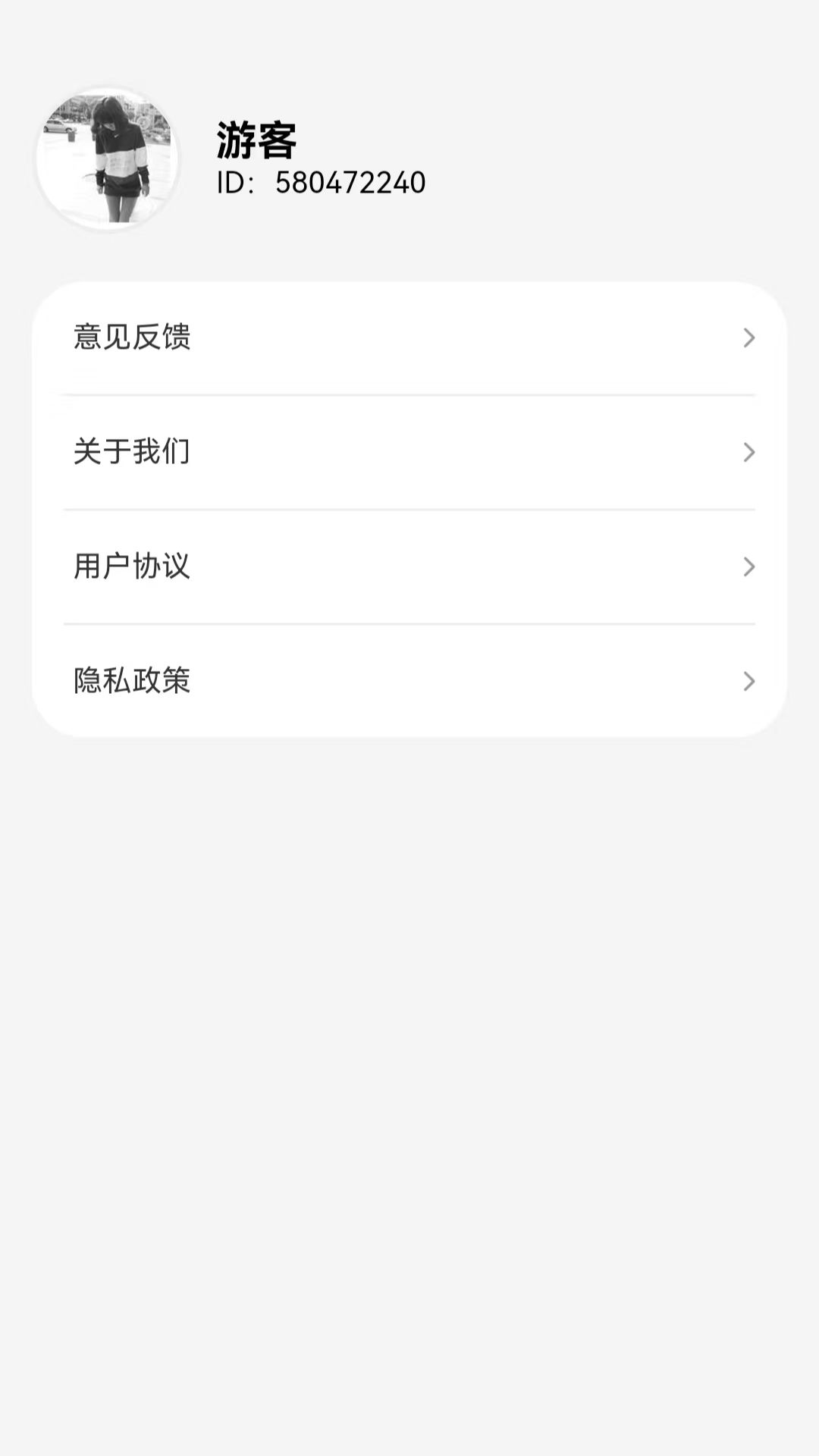The height and width of the screenshot is (1456, 819).
Task: Click the 隐私政策 label text
Action: (132, 682)
